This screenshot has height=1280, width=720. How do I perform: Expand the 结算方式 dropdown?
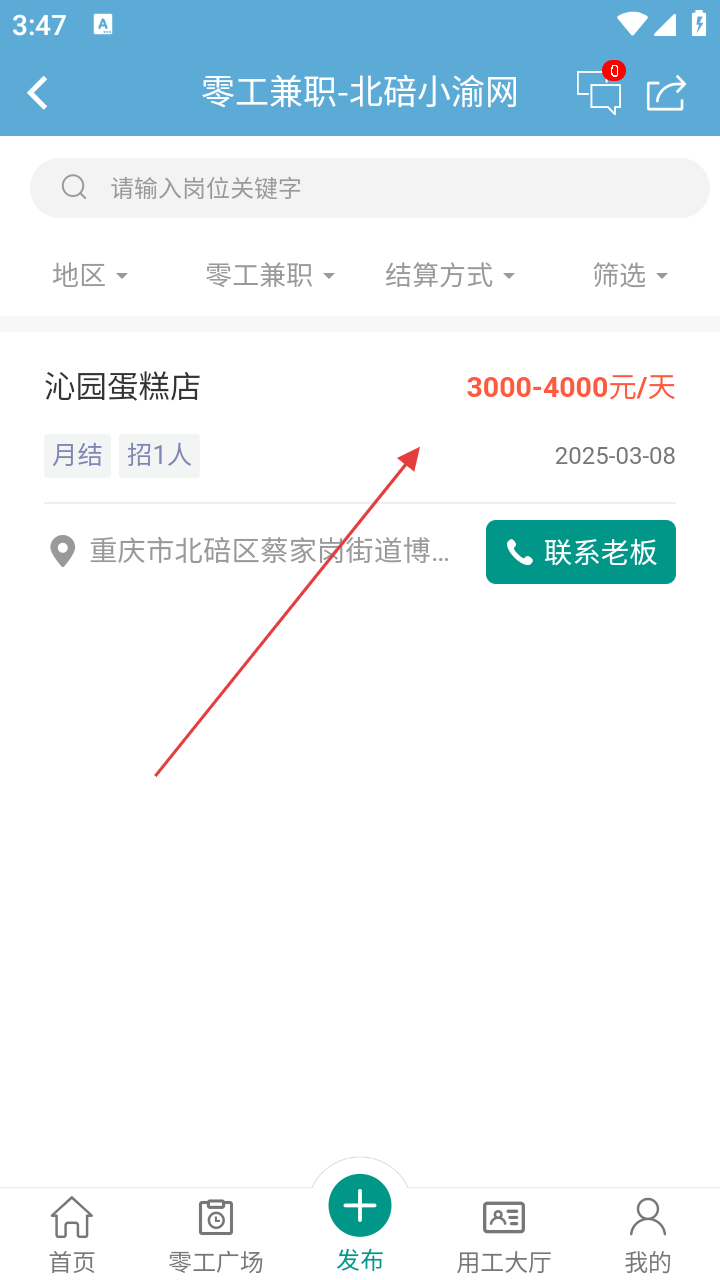[x=449, y=275]
